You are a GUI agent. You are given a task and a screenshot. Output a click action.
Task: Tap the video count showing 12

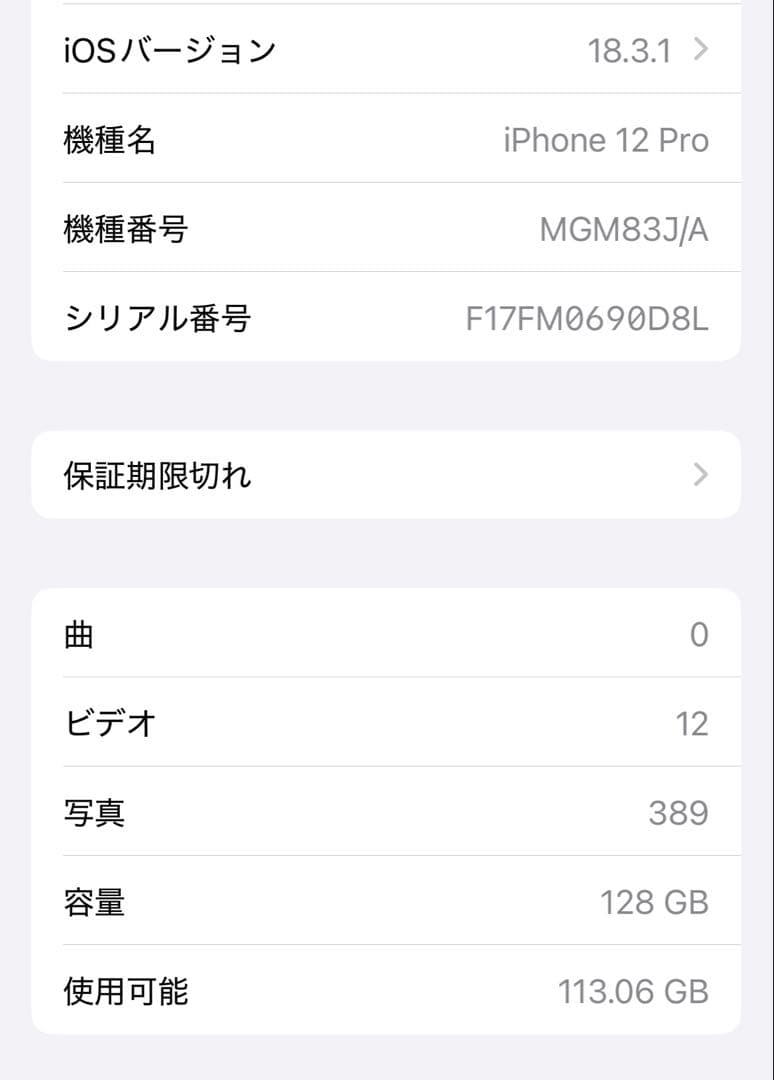pos(693,724)
